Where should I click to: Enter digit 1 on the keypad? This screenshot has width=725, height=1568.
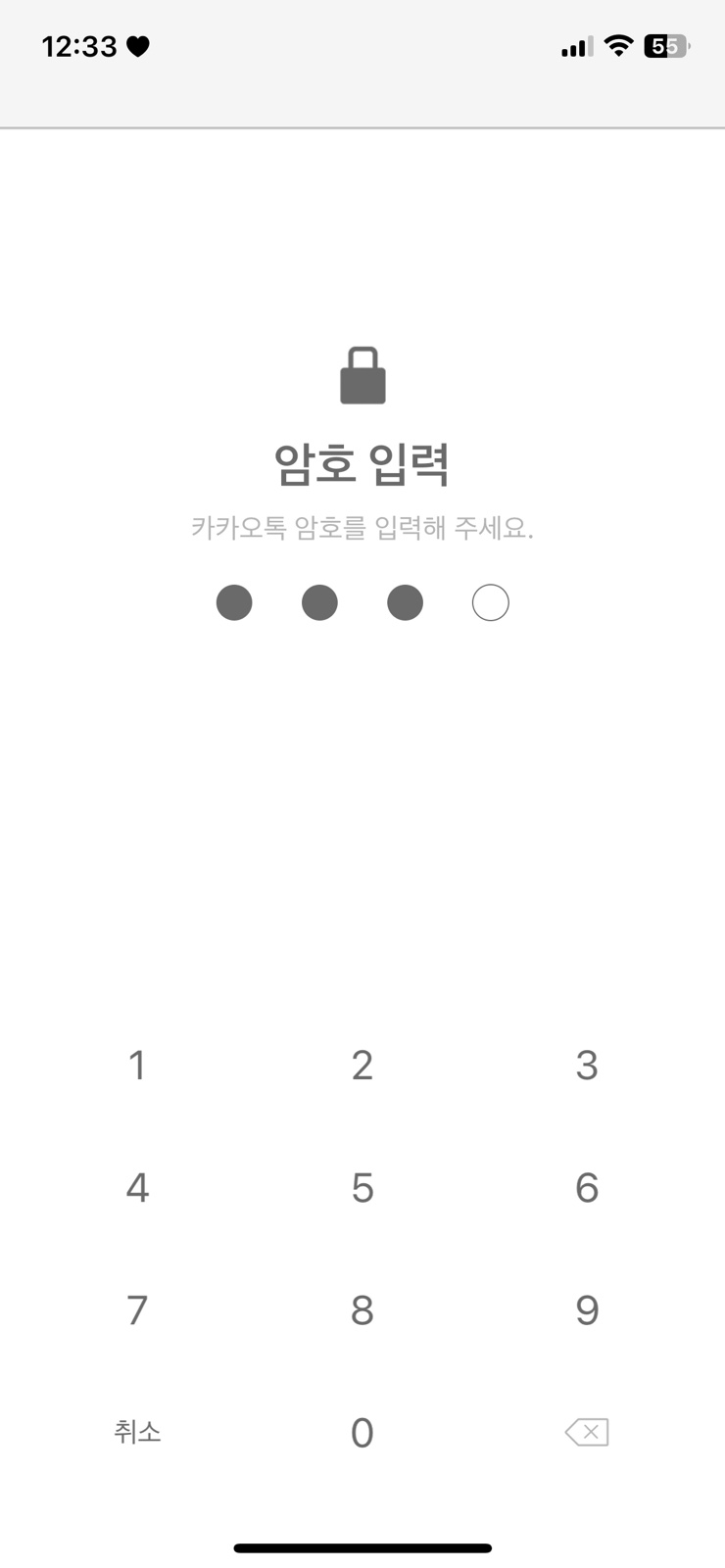(x=137, y=1066)
